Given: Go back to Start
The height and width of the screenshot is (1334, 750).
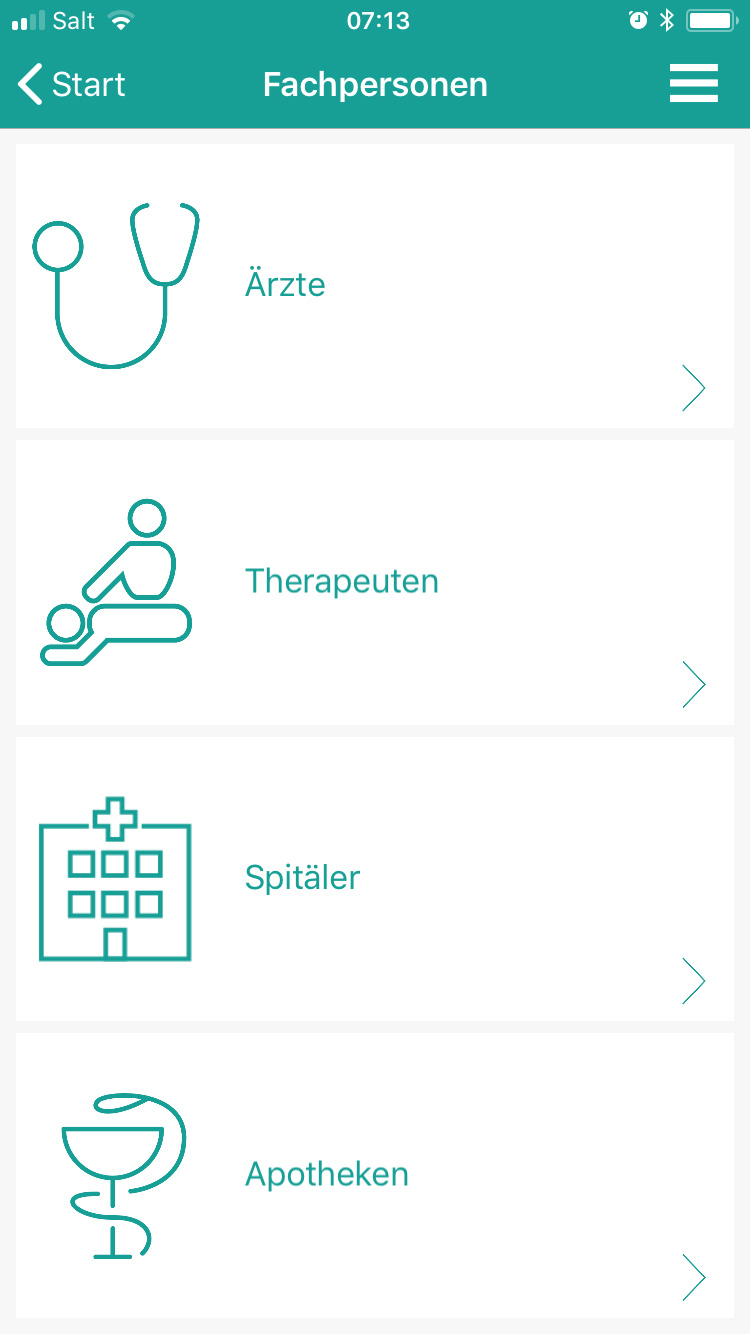Looking at the screenshot, I should tap(72, 85).
